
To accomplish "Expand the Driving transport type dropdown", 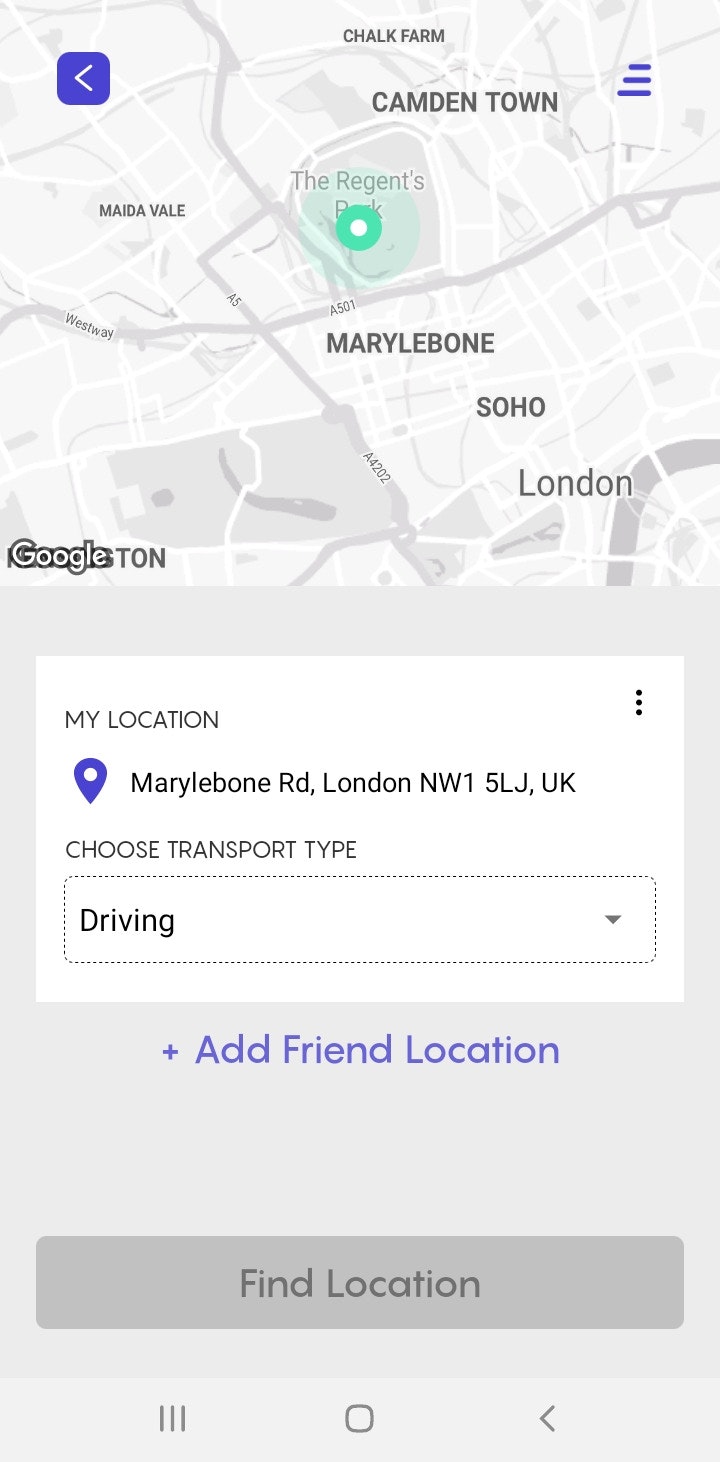I will (360, 920).
